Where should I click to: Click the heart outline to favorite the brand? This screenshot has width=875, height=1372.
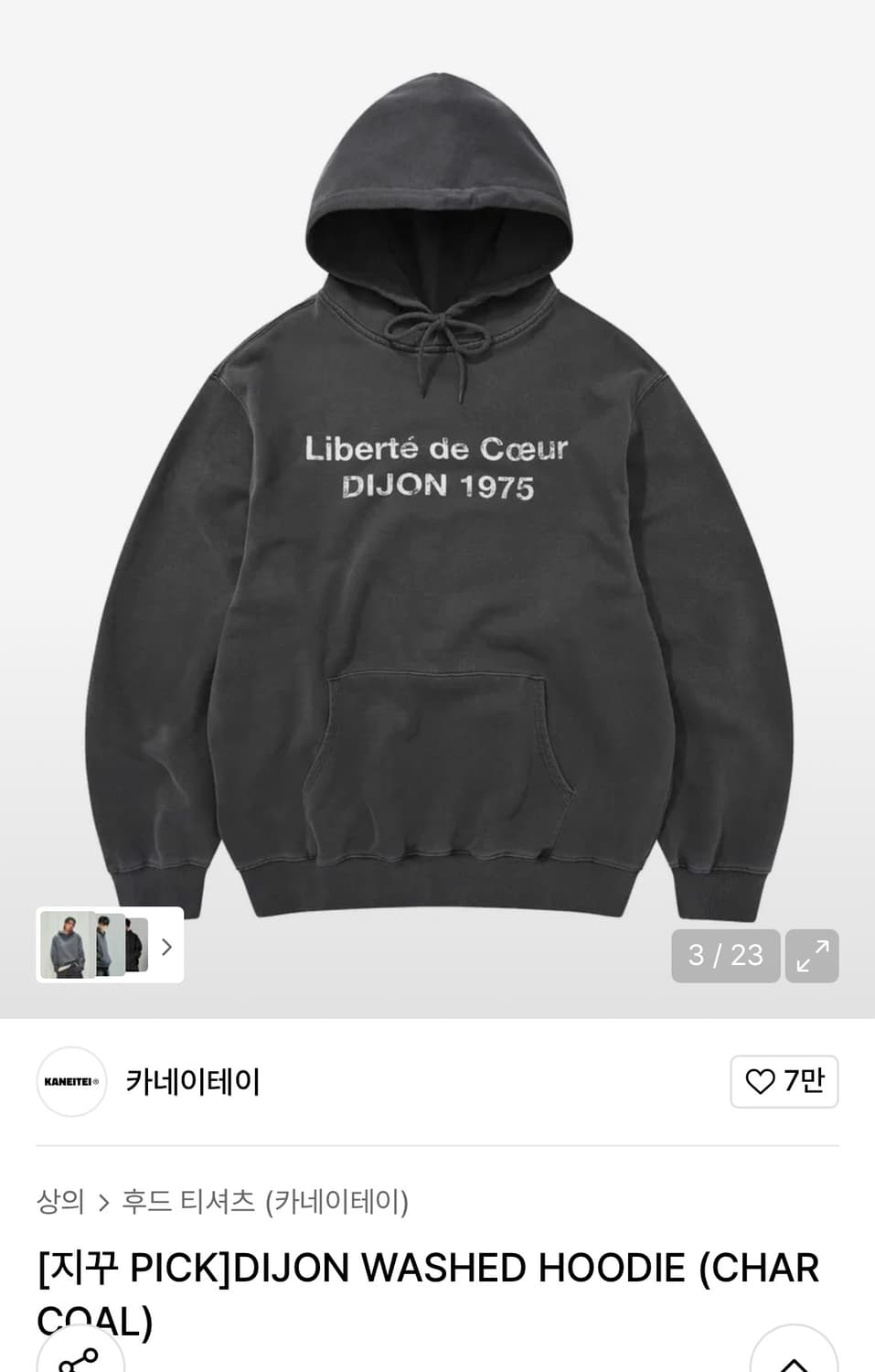point(760,1081)
